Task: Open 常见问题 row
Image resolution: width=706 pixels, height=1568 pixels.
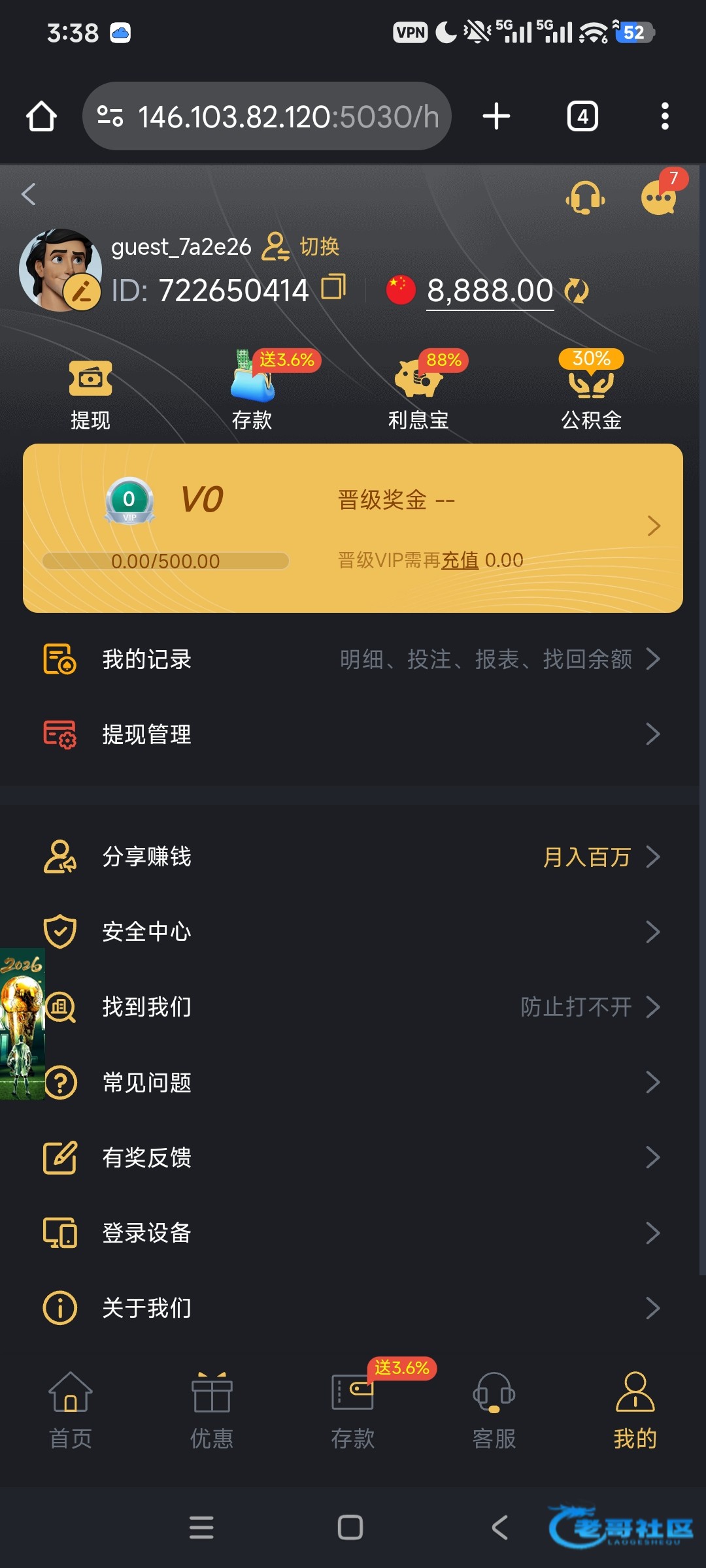Action: 353,1083
